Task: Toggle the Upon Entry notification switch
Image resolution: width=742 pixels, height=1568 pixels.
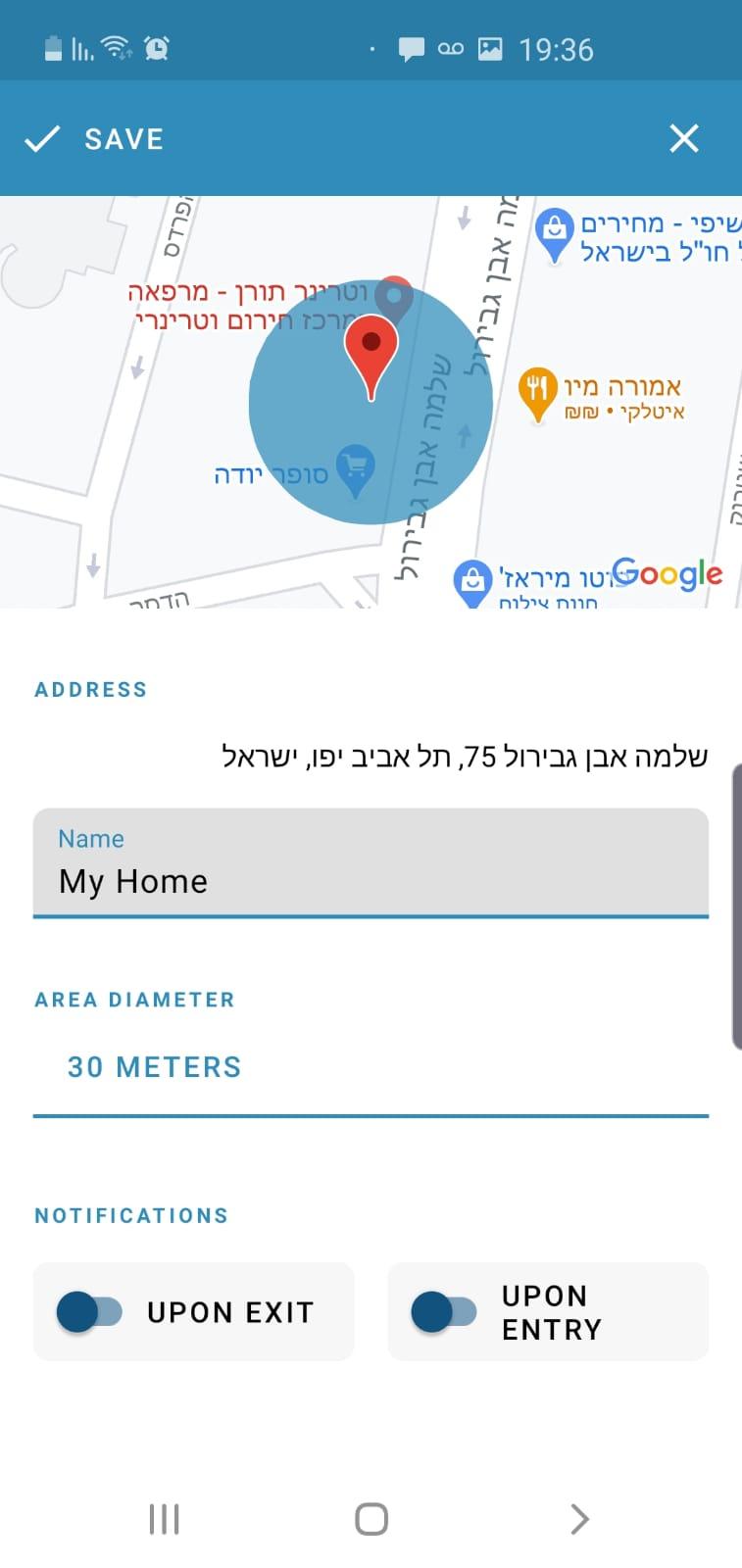Action: tap(444, 1312)
